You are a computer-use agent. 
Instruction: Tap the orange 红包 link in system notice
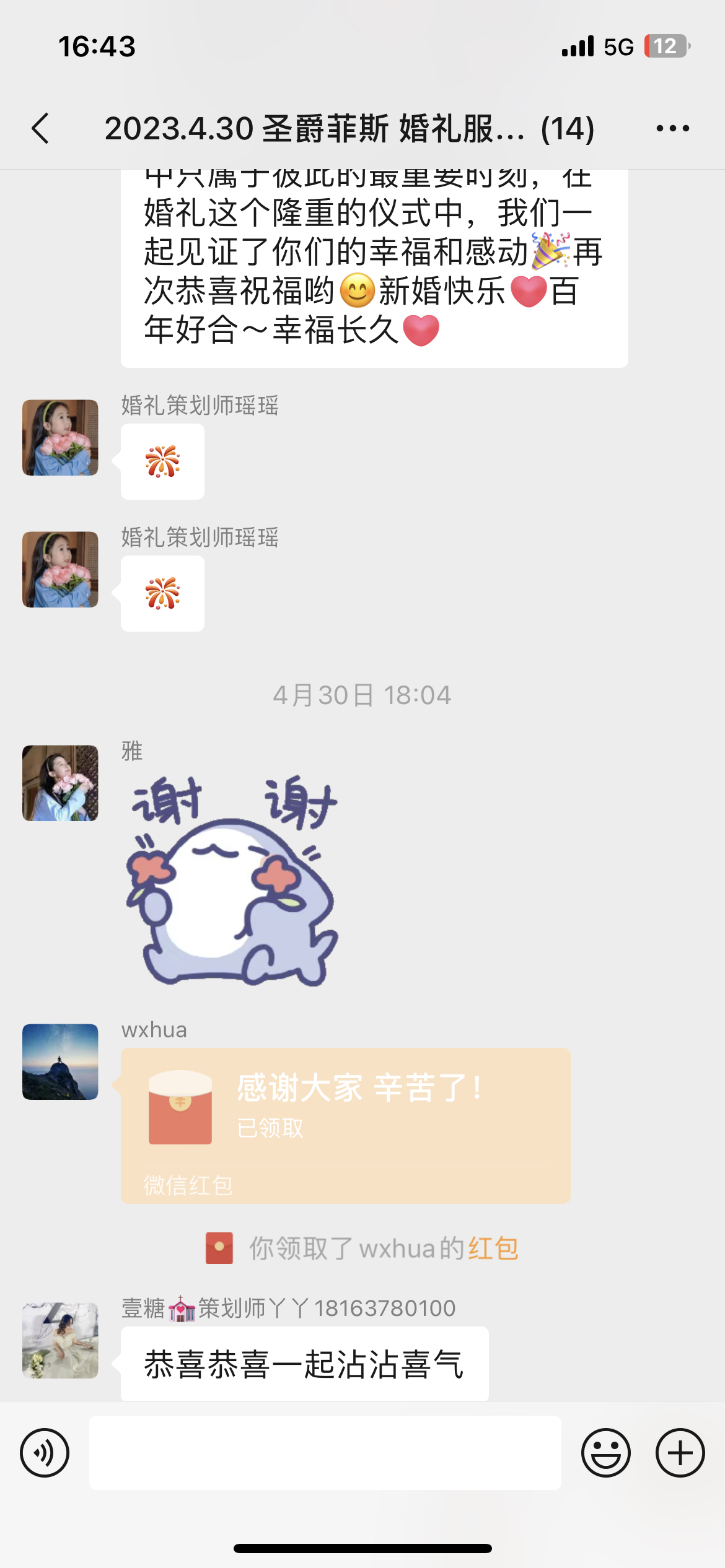point(493,1248)
